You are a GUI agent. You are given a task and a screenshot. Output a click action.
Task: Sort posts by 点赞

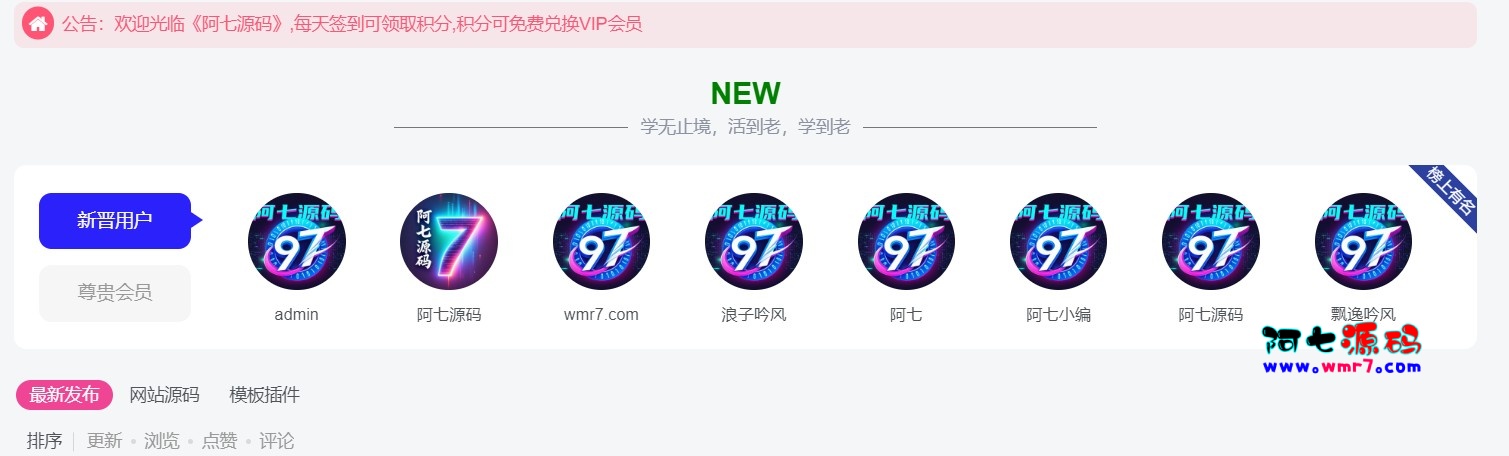point(220,441)
